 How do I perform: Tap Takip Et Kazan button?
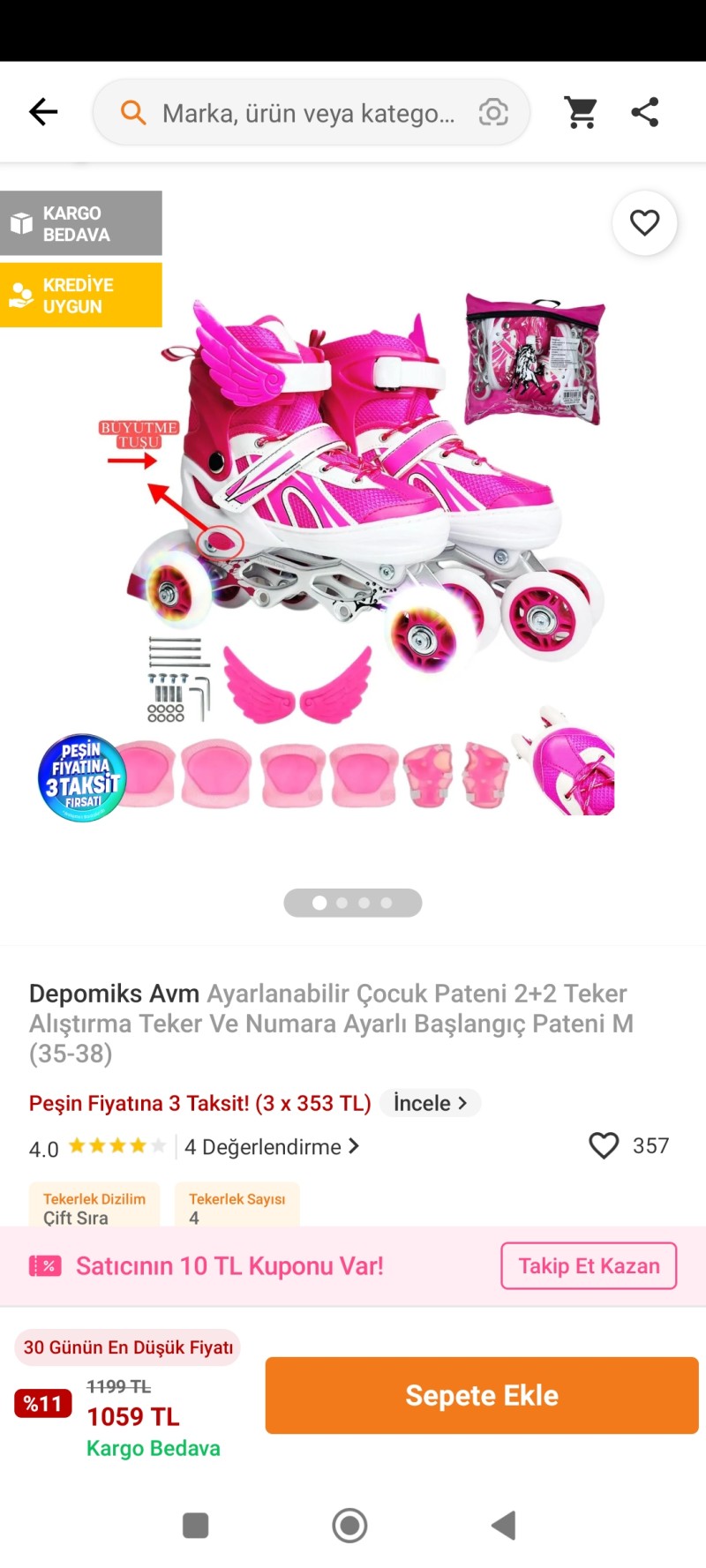coord(589,1265)
